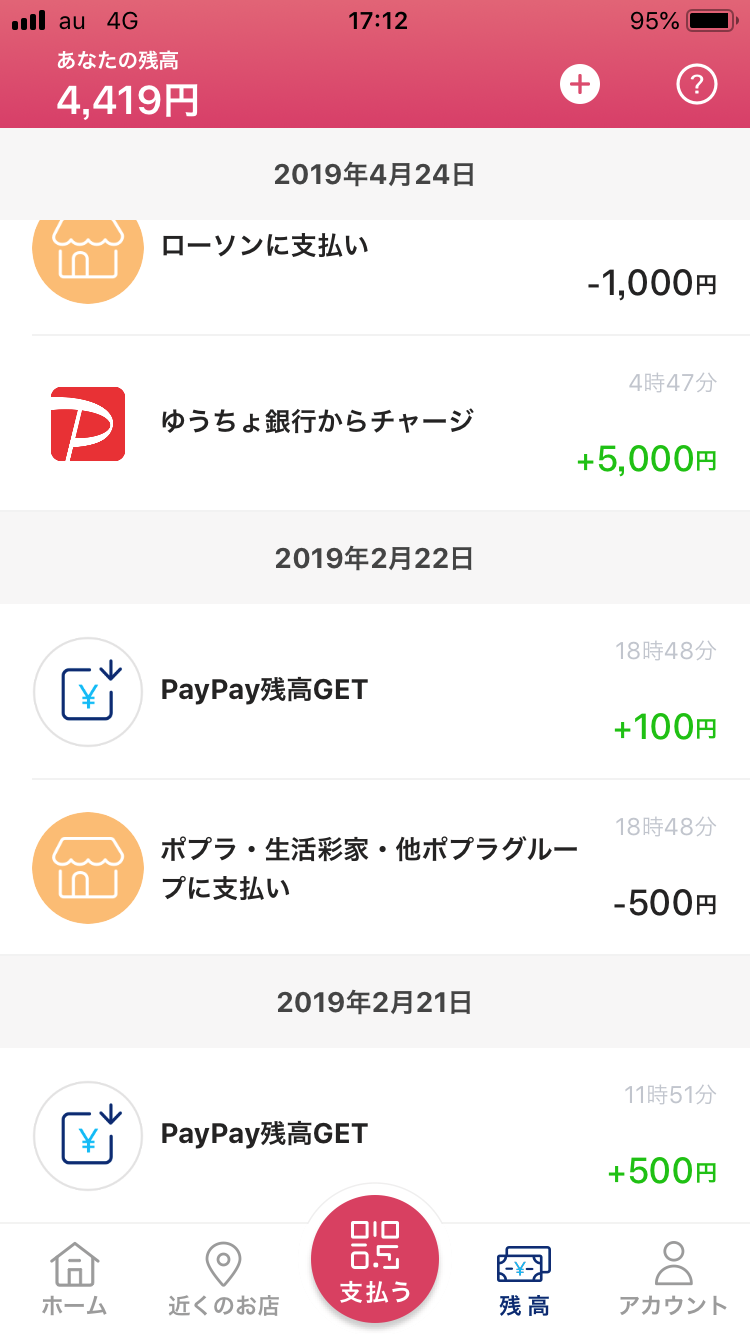Go to the ホーム tab
The height and width of the screenshot is (1334, 750).
point(74,1279)
